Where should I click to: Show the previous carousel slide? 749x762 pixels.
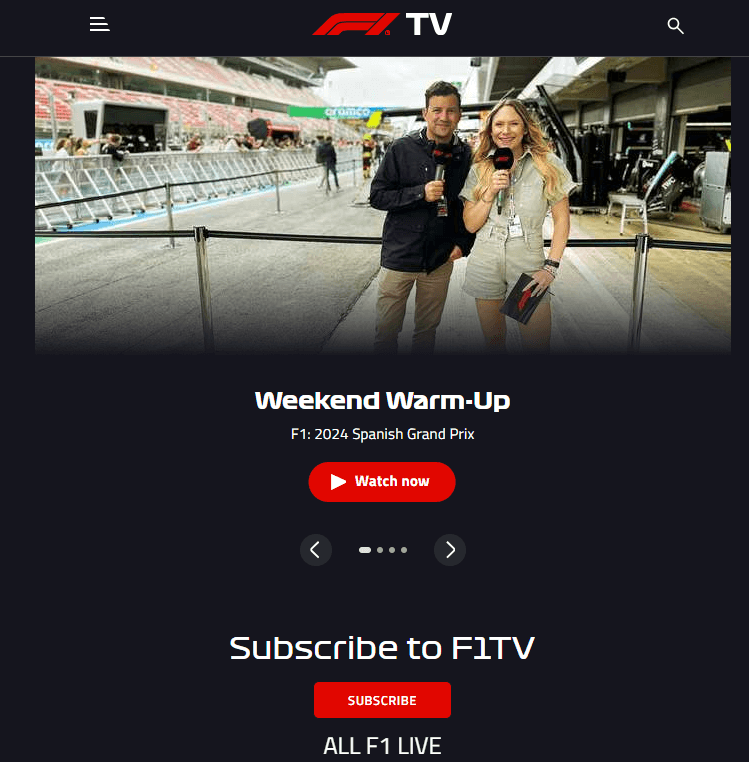(x=316, y=549)
